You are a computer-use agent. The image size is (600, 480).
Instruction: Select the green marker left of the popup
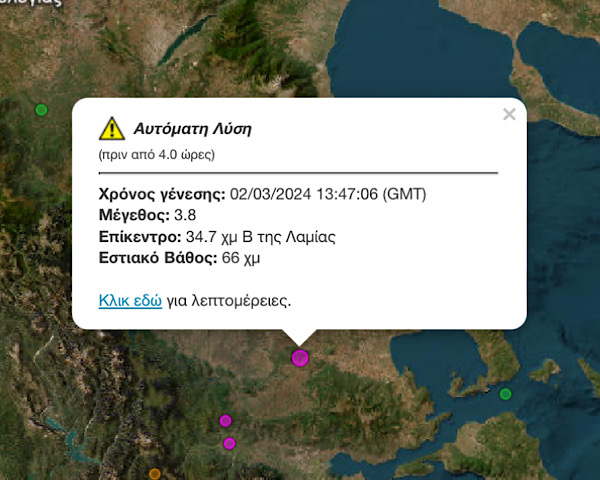pyautogui.click(x=41, y=109)
